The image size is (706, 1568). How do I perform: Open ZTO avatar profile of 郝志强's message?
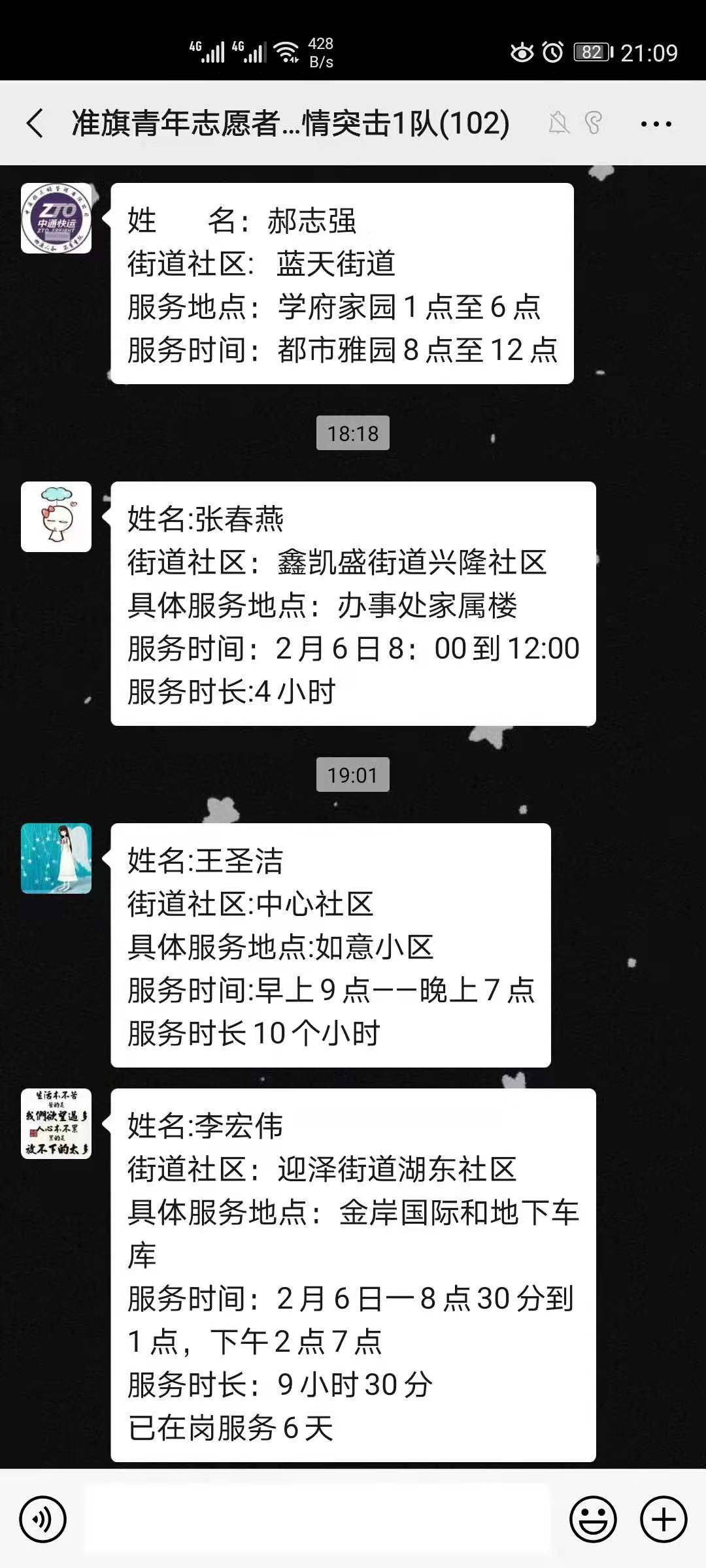pos(56,218)
